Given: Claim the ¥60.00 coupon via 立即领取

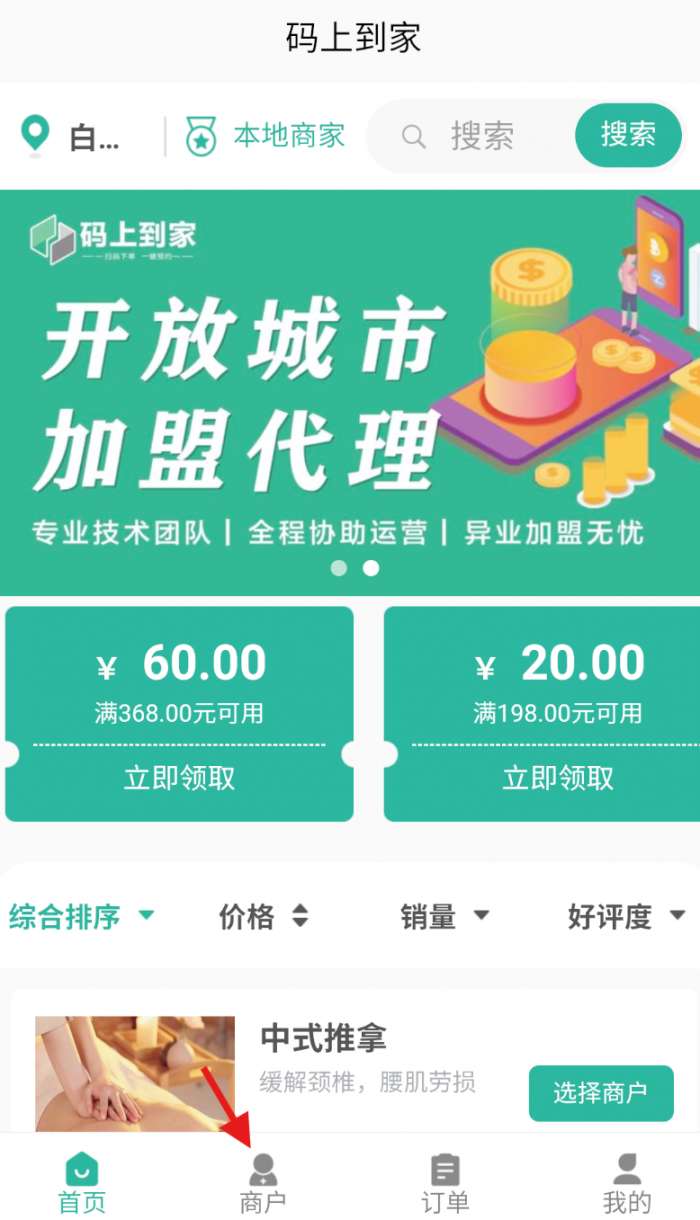Looking at the screenshot, I should (179, 778).
